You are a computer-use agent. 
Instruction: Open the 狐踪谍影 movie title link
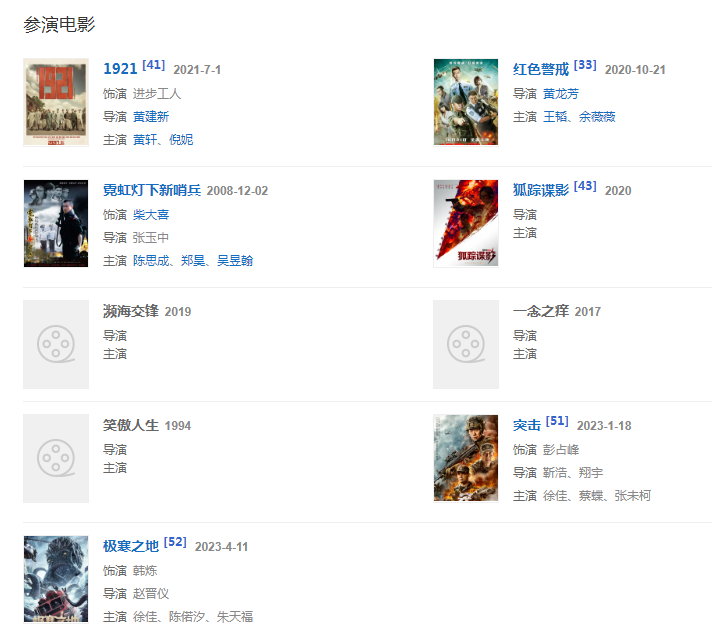point(541,190)
